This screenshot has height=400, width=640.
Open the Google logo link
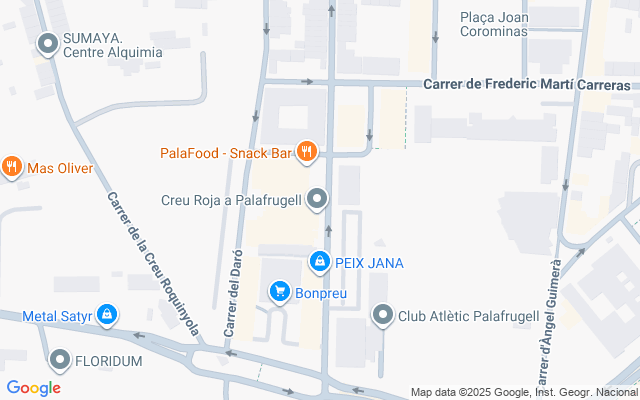pyautogui.click(x=33, y=388)
